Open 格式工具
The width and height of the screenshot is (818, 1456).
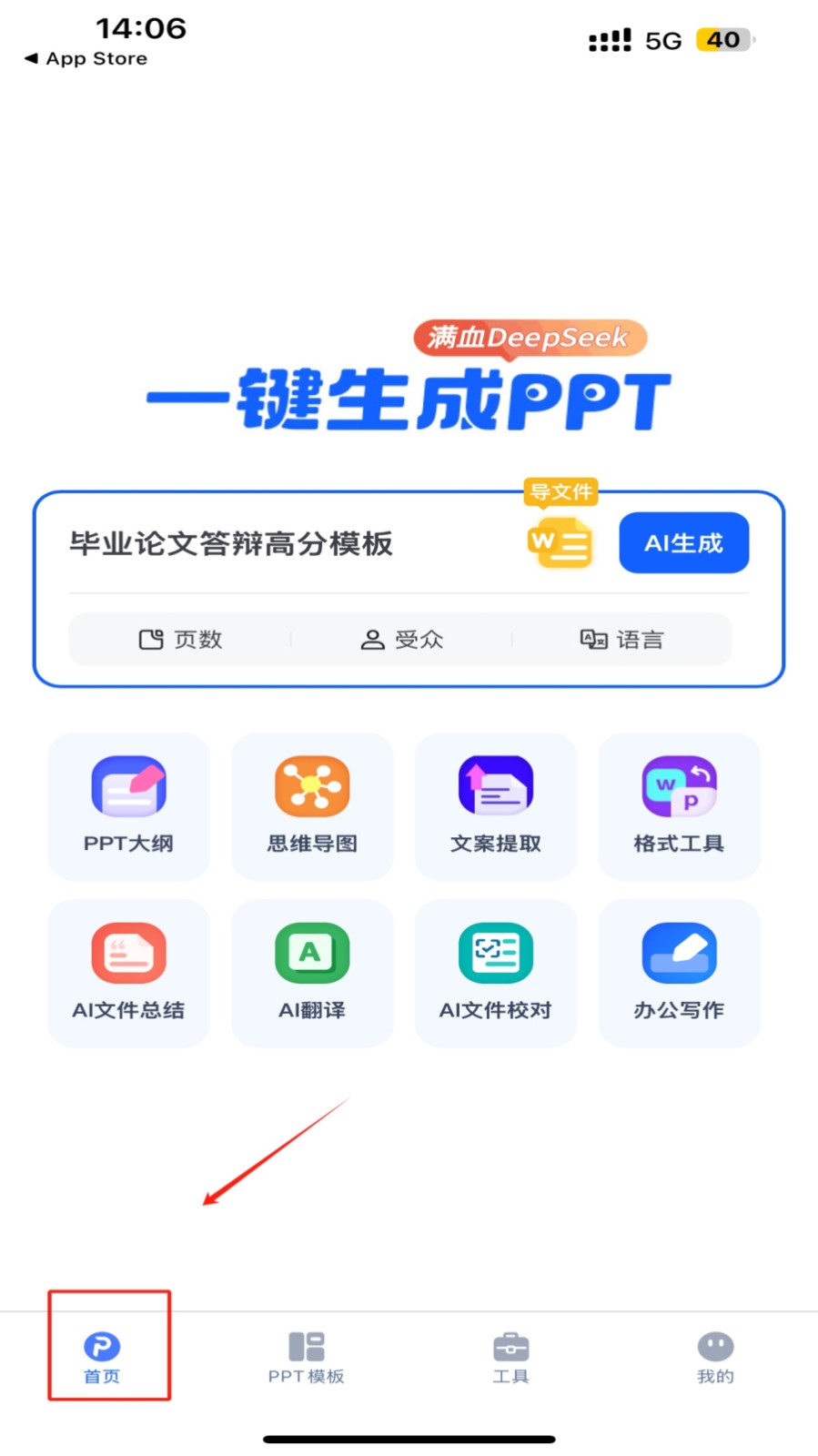click(679, 805)
